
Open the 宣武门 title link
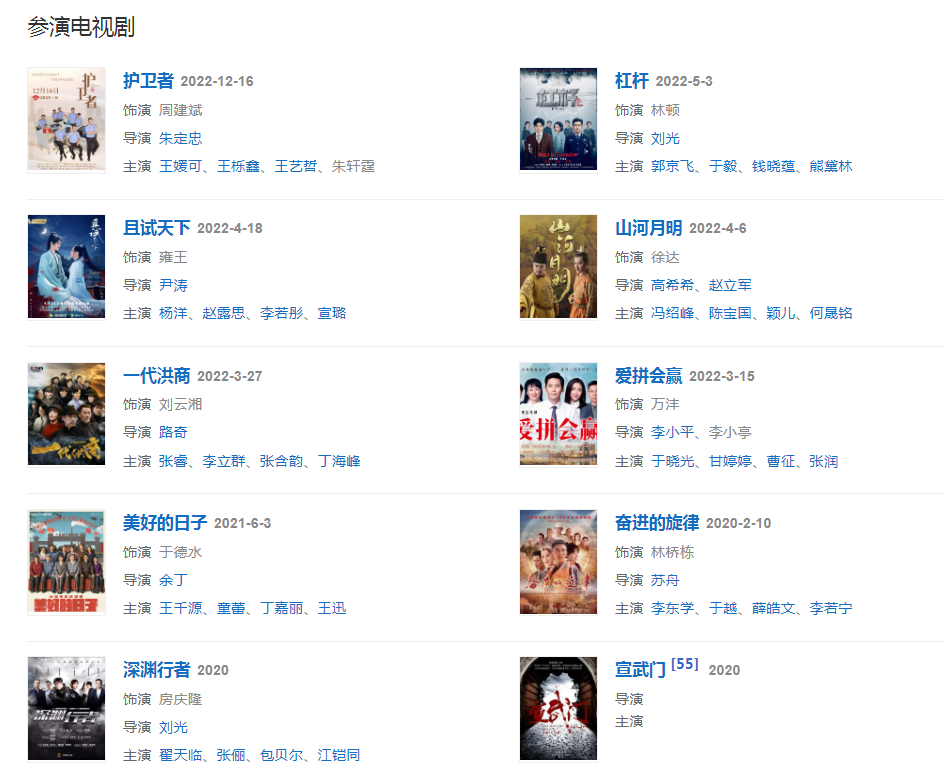click(x=640, y=670)
